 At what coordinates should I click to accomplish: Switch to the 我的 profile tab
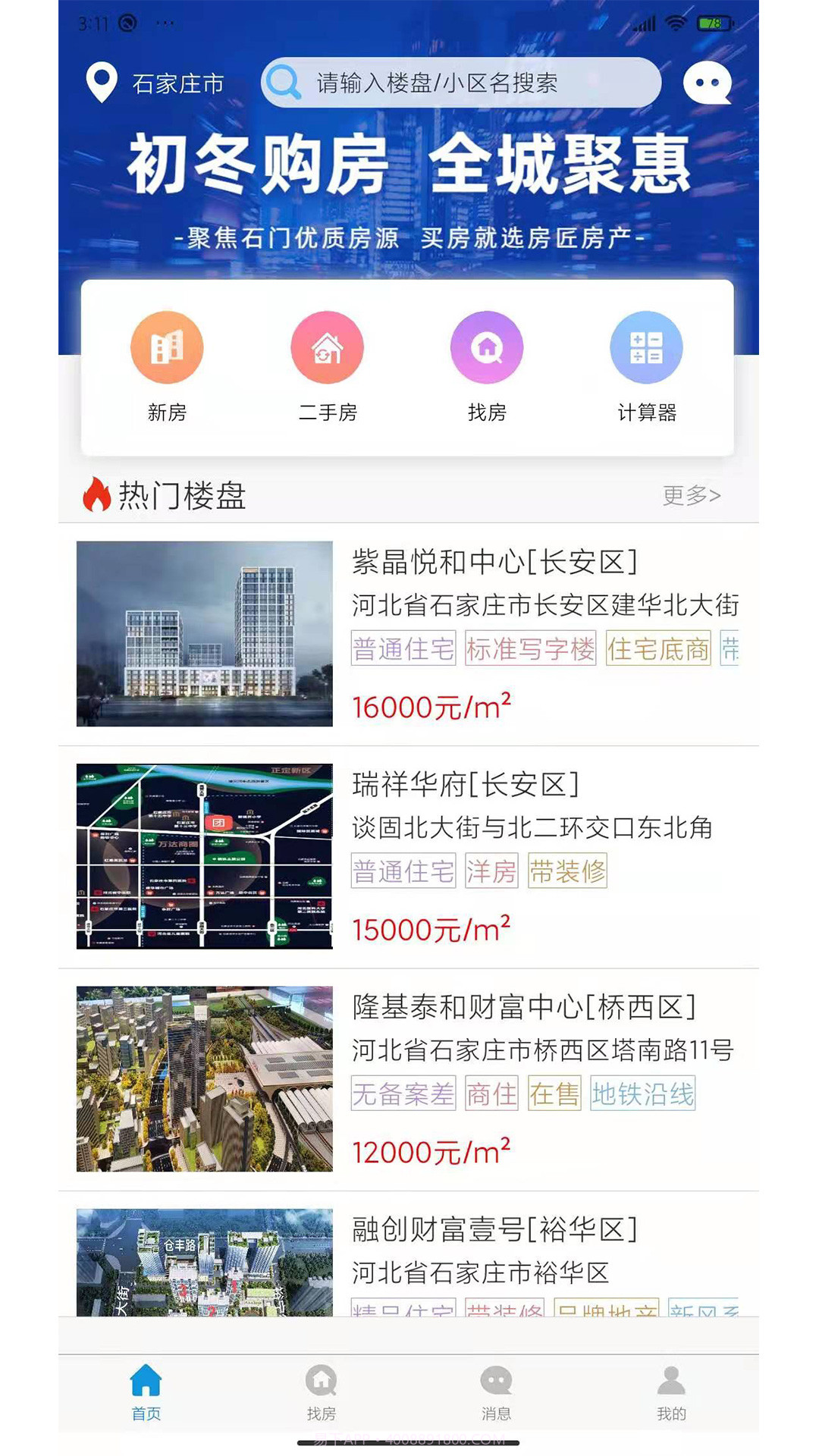coord(669,1395)
